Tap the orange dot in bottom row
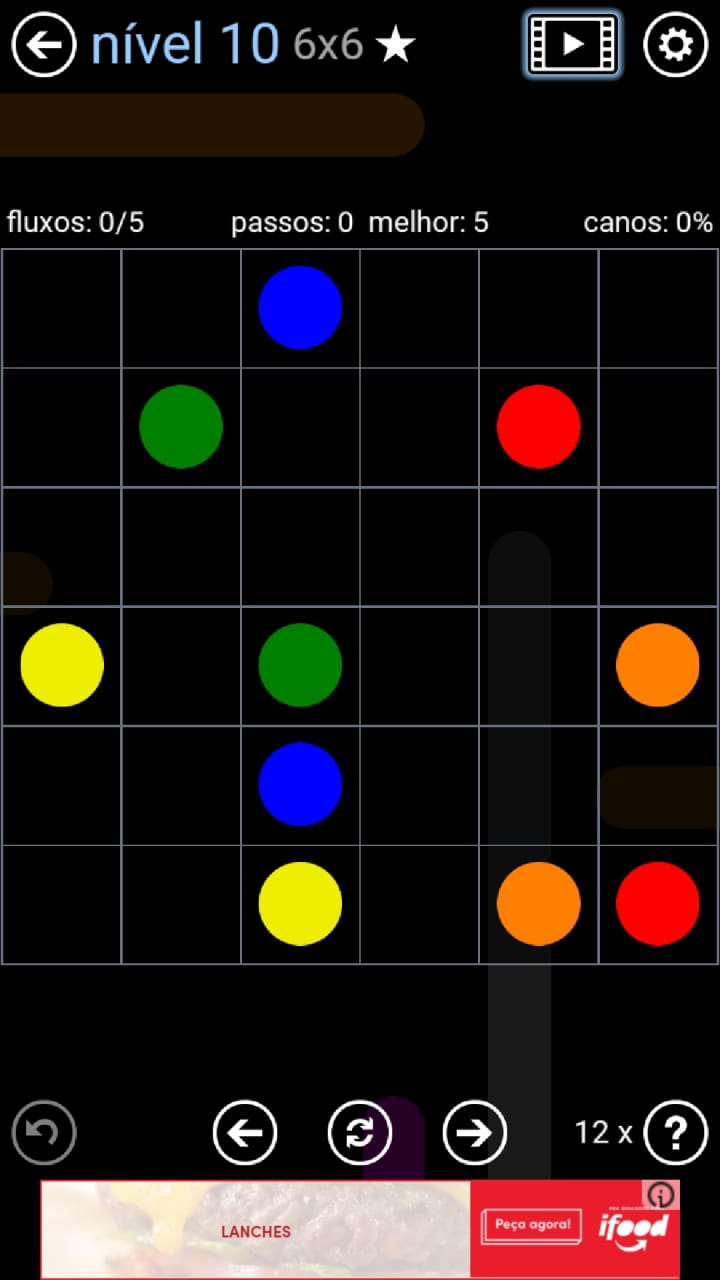The height and width of the screenshot is (1280, 720). 539,903
